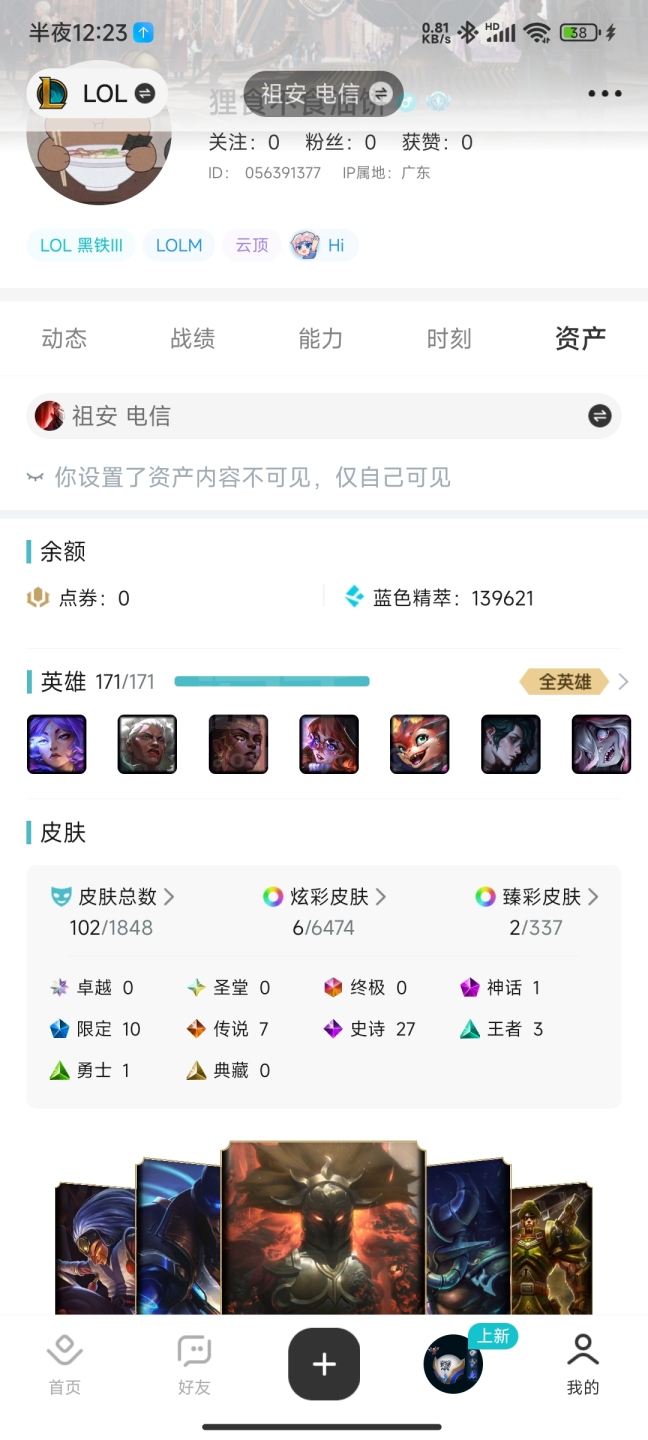
Task: Tap the LOL 黑铁III rank chip
Action: tap(81, 245)
